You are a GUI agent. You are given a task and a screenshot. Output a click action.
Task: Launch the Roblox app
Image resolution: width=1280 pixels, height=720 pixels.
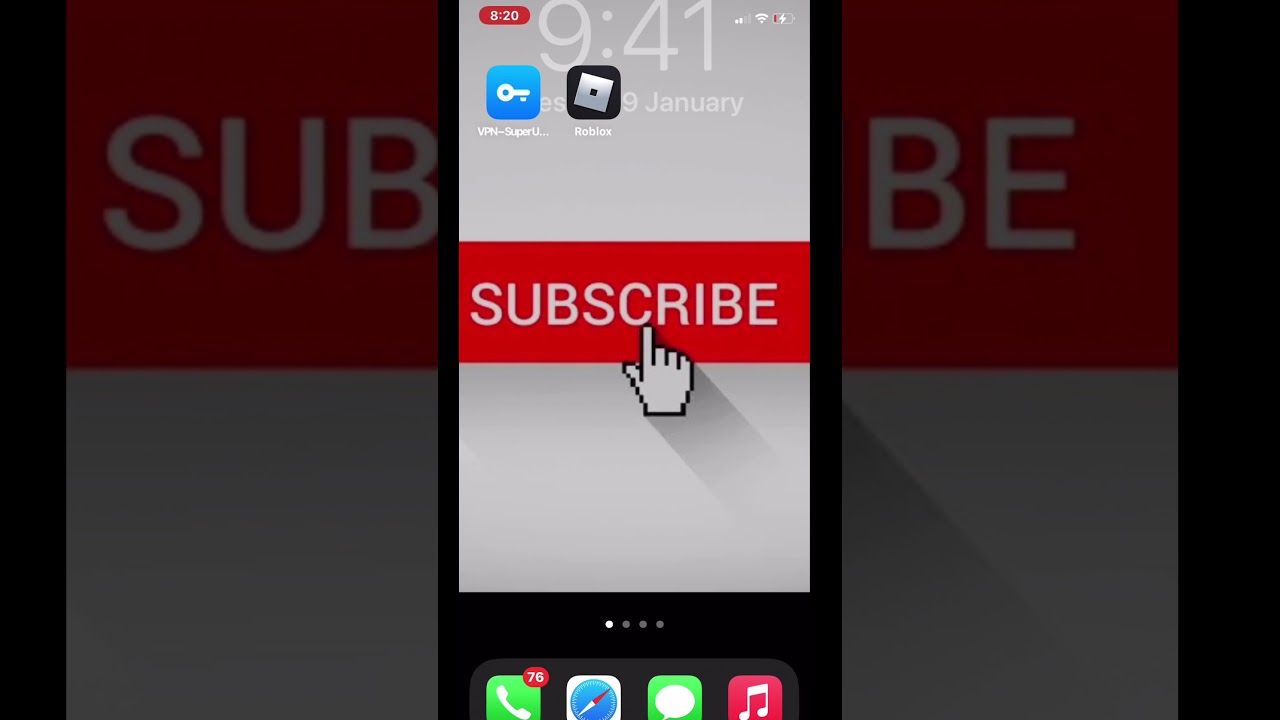click(593, 93)
